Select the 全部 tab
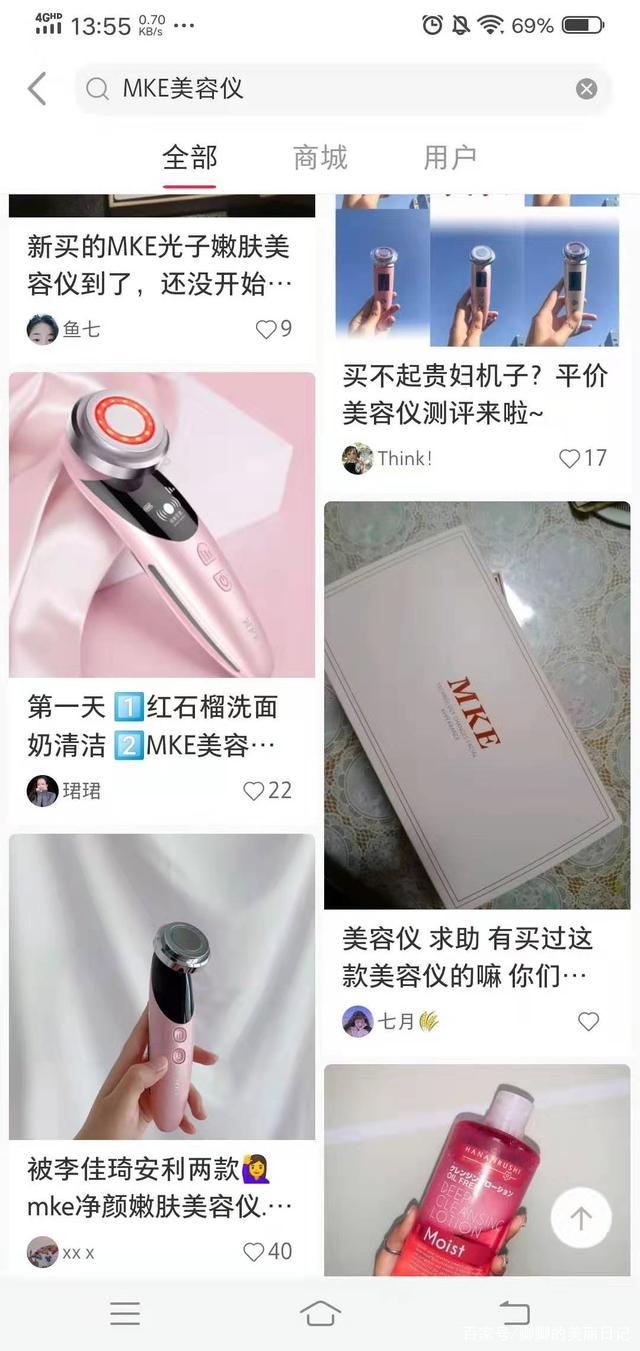This screenshot has width=640, height=1351. tap(190, 158)
